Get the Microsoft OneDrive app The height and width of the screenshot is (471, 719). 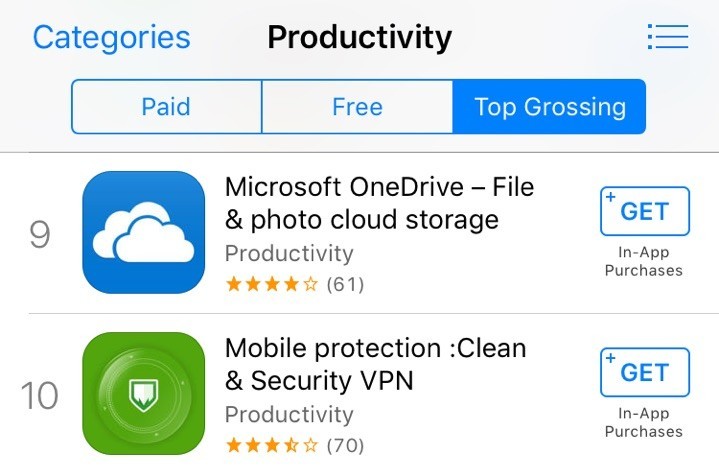[644, 211]
